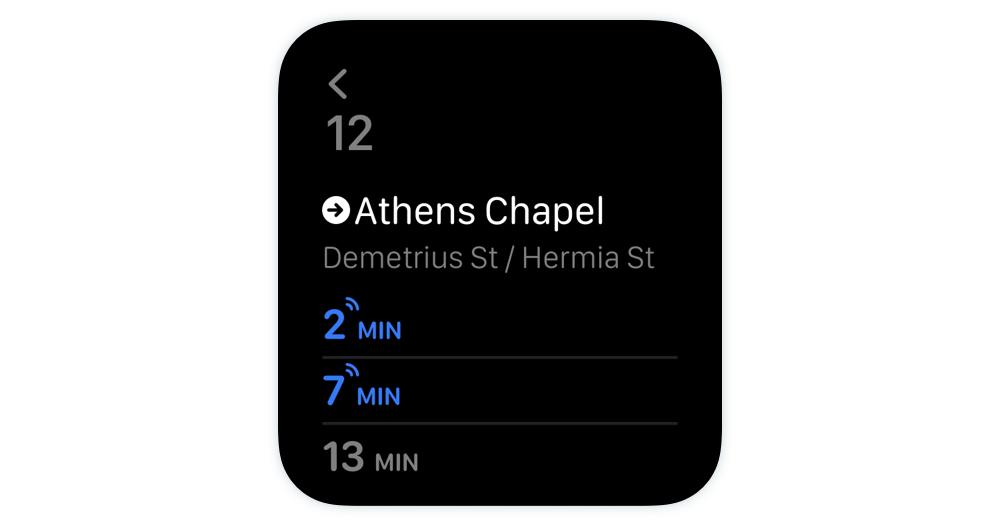Tap the Athens Chapel direction header
This screenshot has height=526, width=1000.
[465, 211]
